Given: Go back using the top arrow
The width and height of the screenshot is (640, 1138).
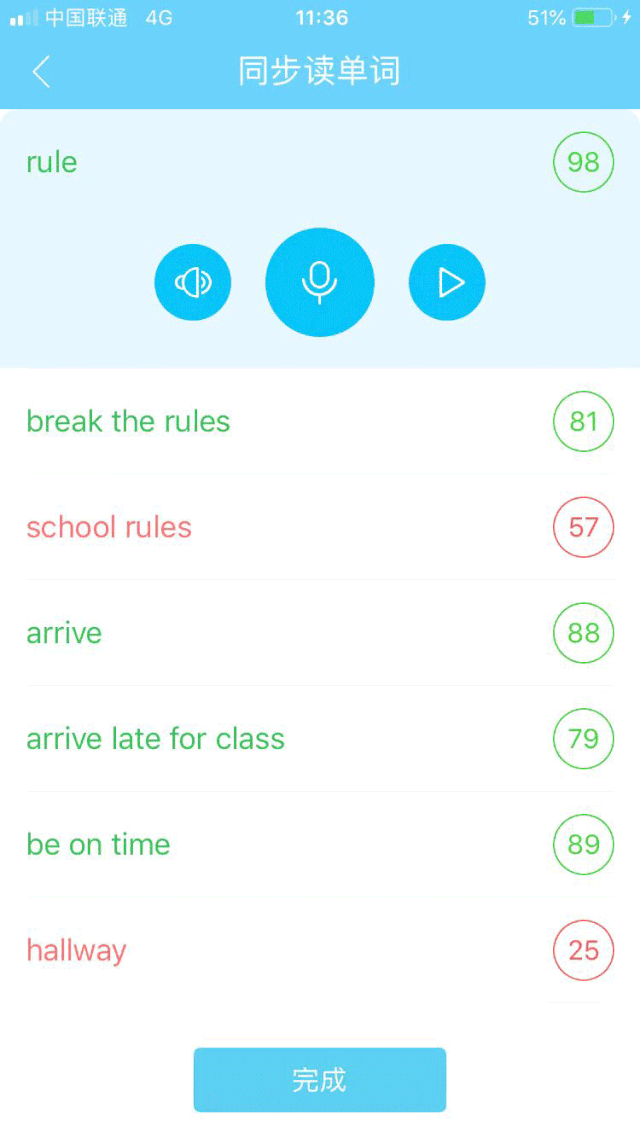Looking at the screenshot, I should click(x=41, y=72).
